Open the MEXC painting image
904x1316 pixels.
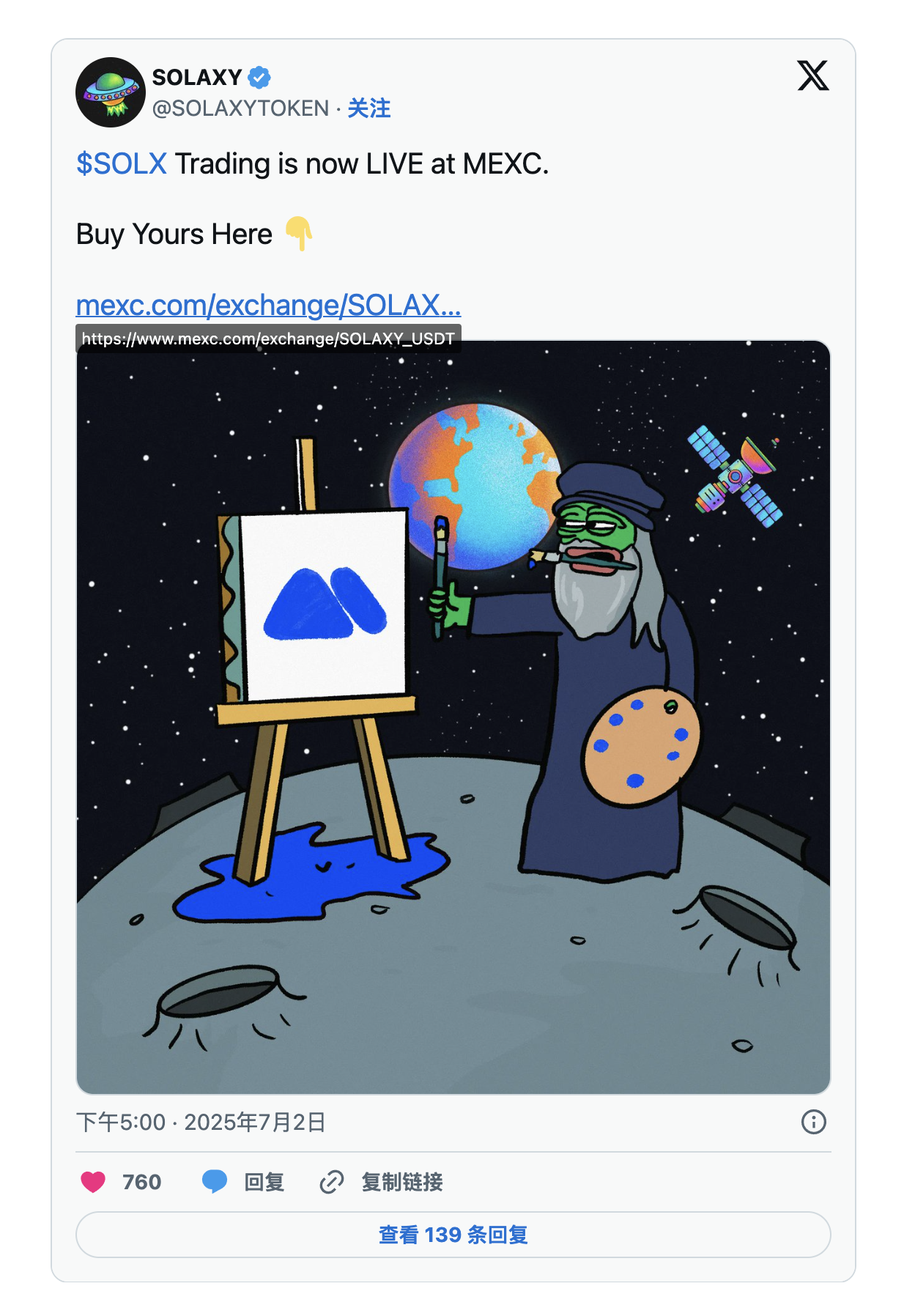point(453,718)
